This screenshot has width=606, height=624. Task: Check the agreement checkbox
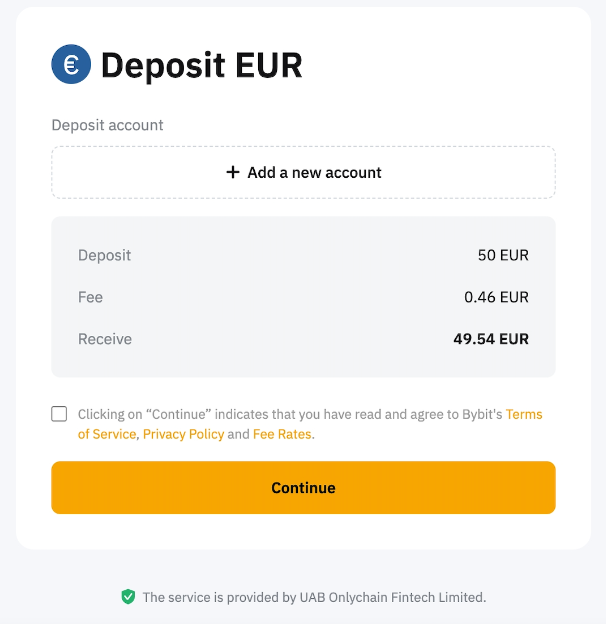60,414
